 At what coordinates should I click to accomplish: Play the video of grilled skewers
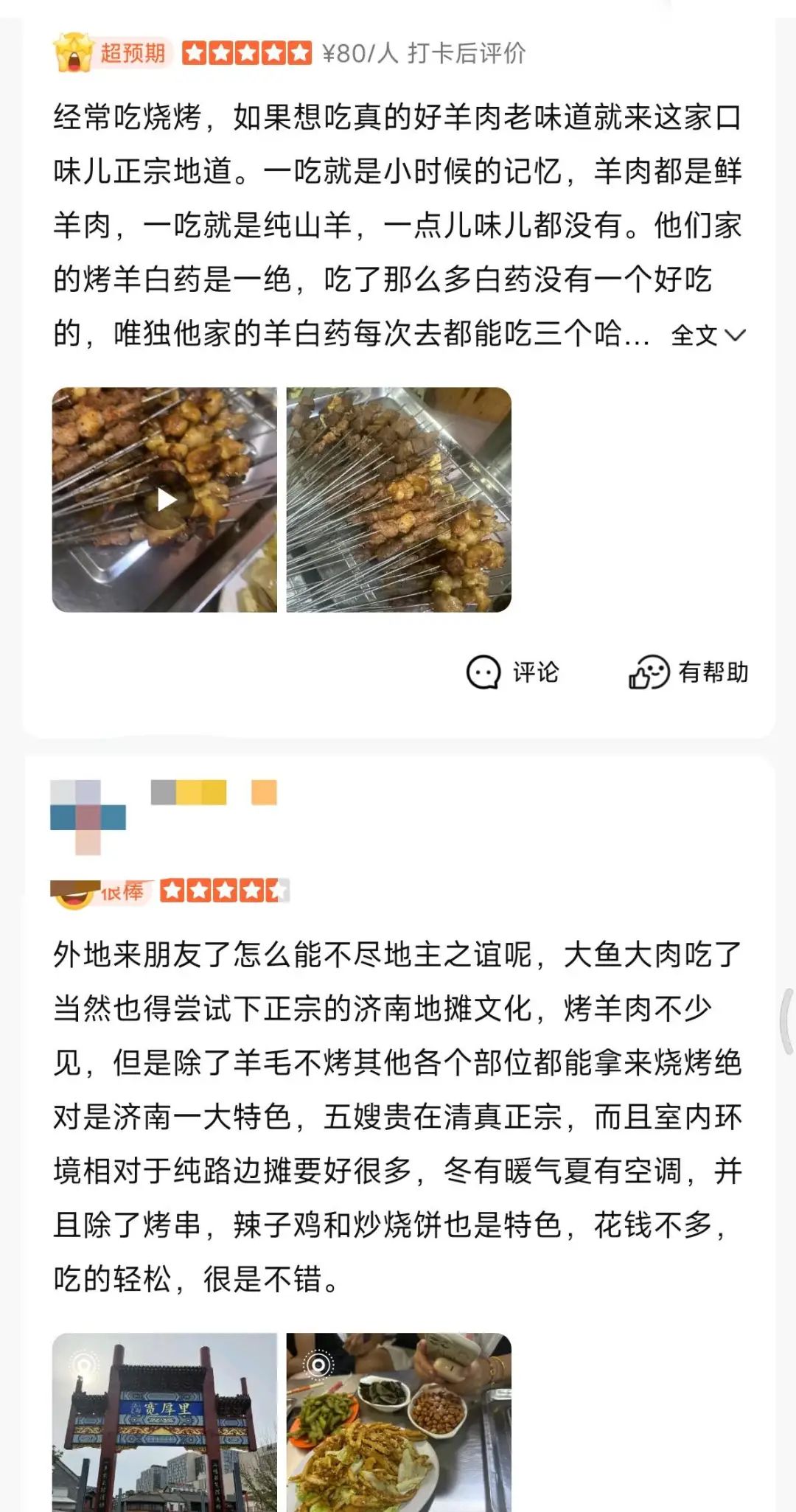(x=165, y=500)
